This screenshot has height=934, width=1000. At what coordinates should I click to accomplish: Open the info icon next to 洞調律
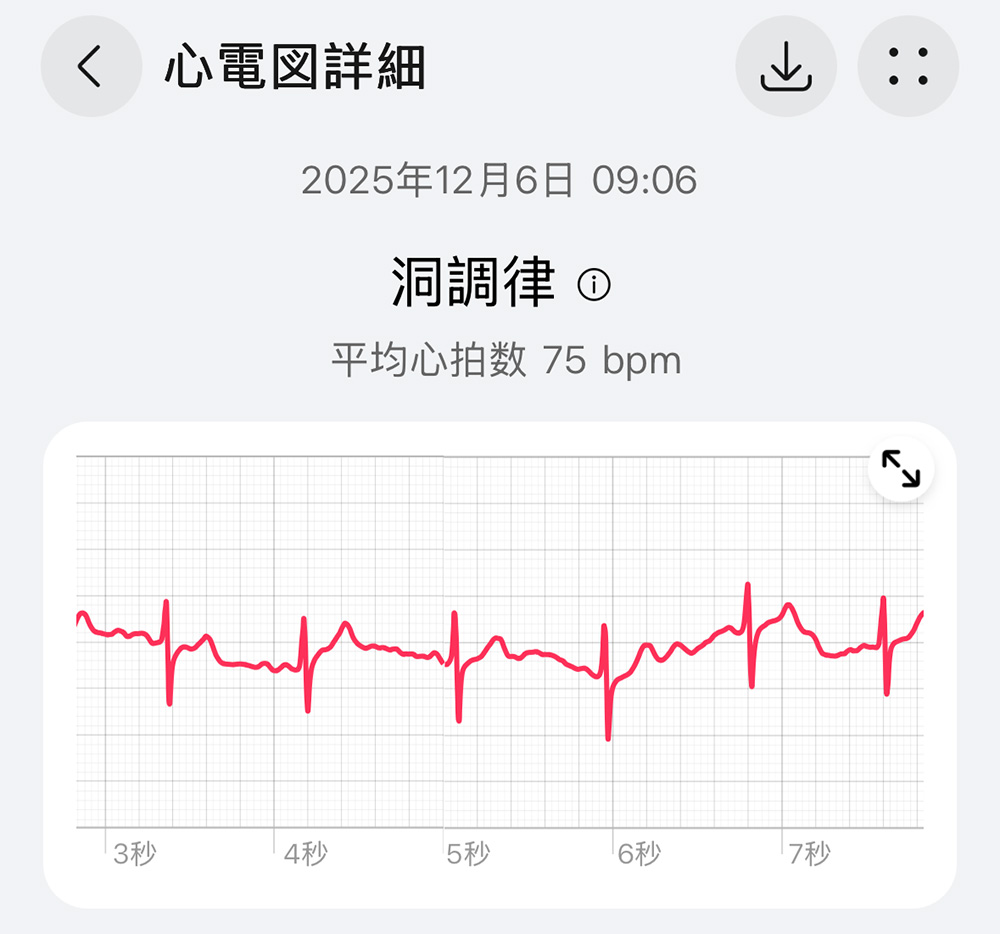[594, 286]
